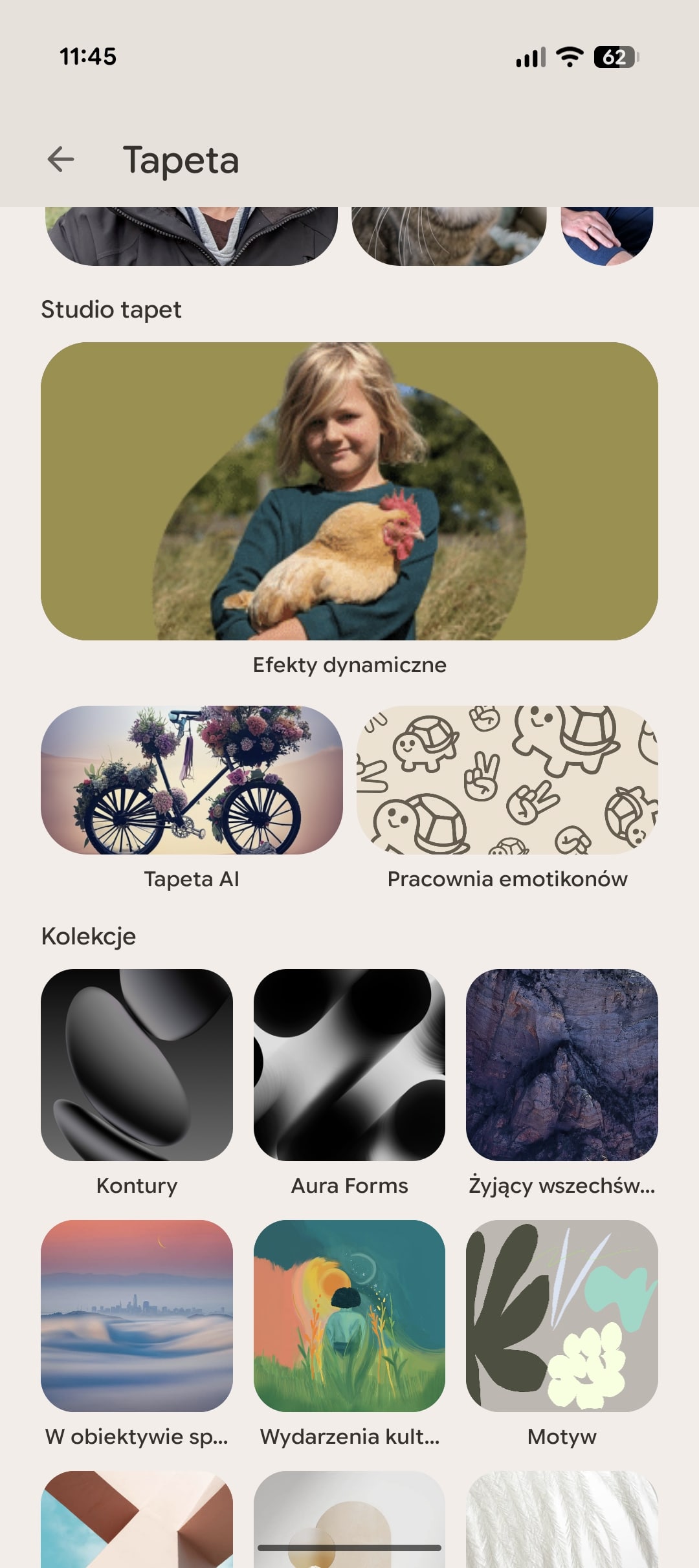Choose the Motyw collection

[562, 1316]
